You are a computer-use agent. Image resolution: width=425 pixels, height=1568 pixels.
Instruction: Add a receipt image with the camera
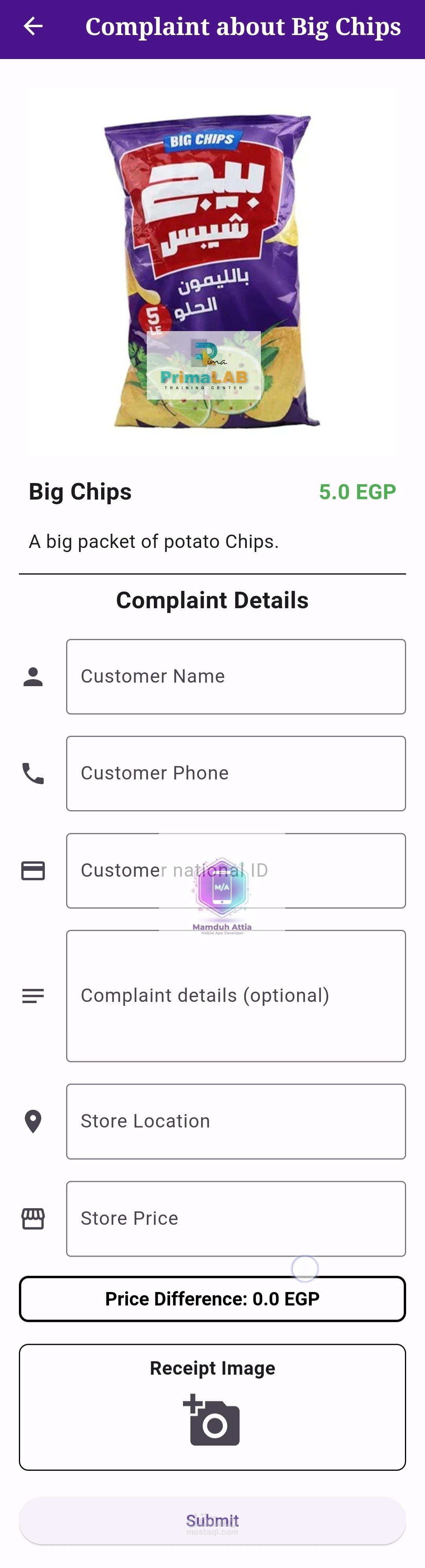[212, 1421]
